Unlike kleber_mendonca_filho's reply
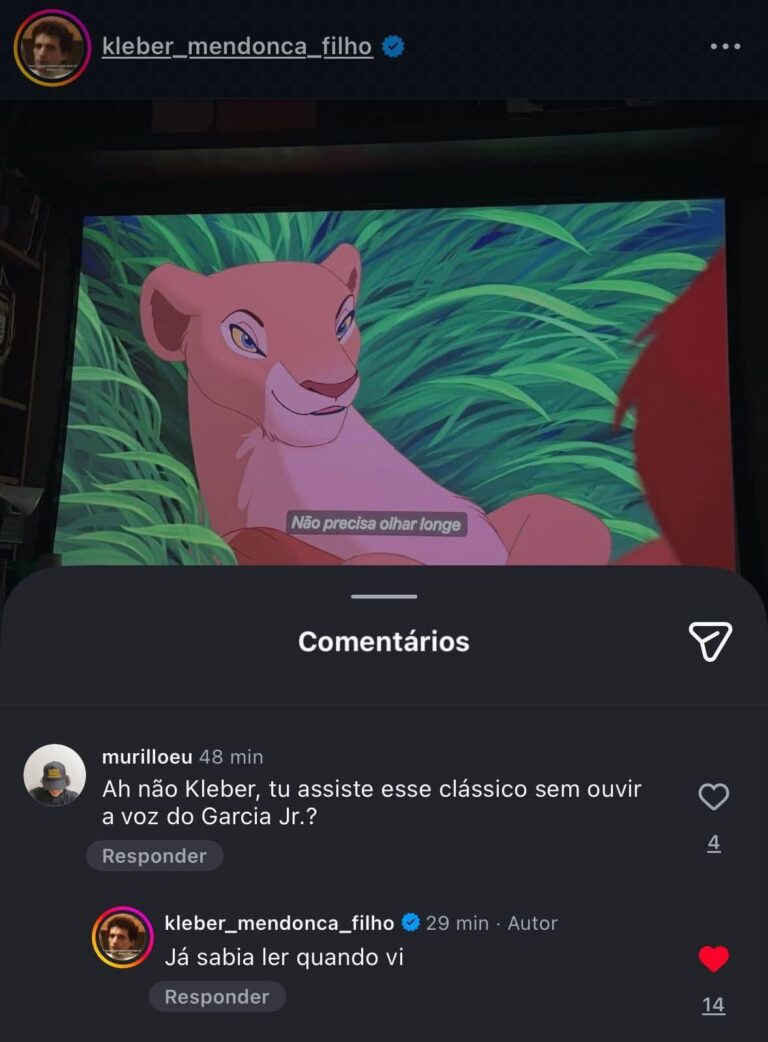 pyautogui.click(x=713, y=959)
